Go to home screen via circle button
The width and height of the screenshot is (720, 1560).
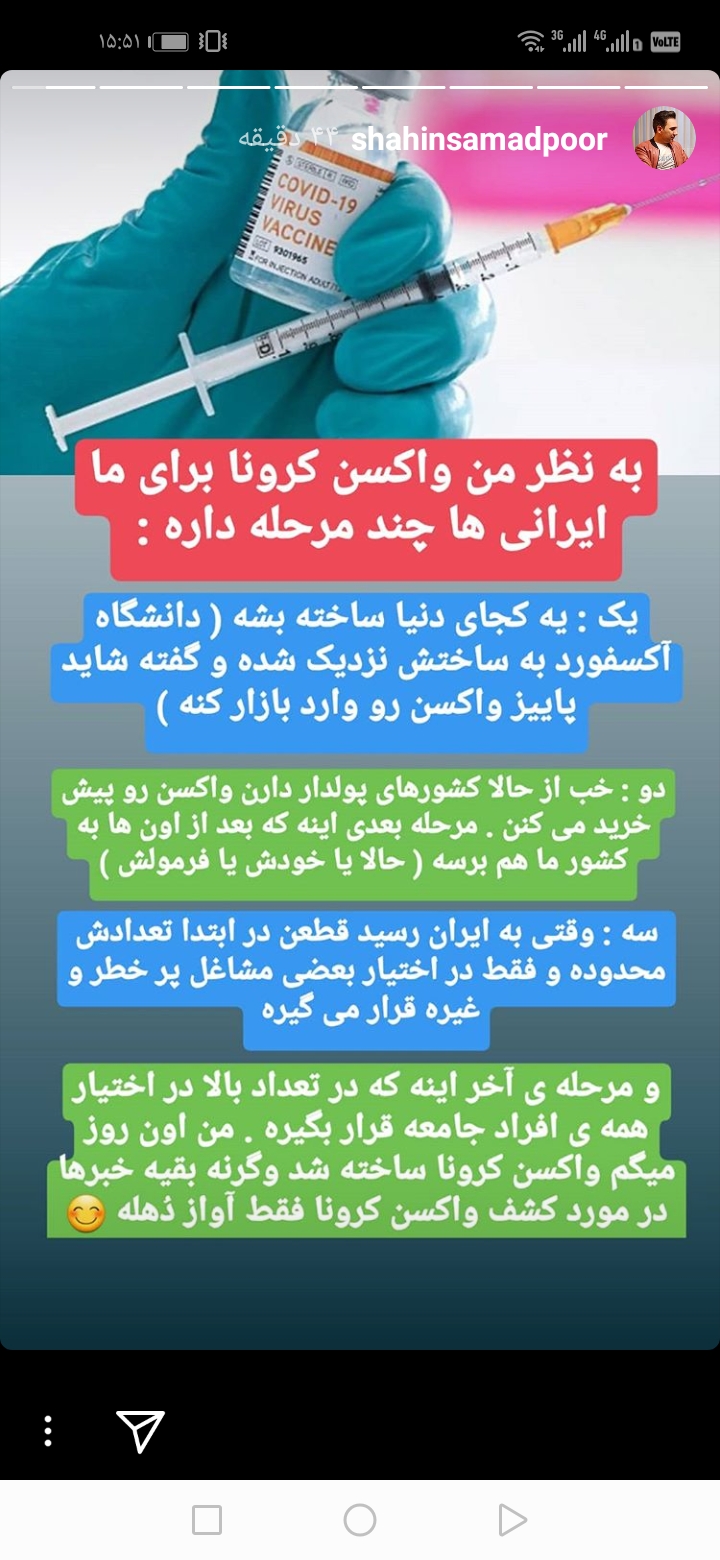360,1520
